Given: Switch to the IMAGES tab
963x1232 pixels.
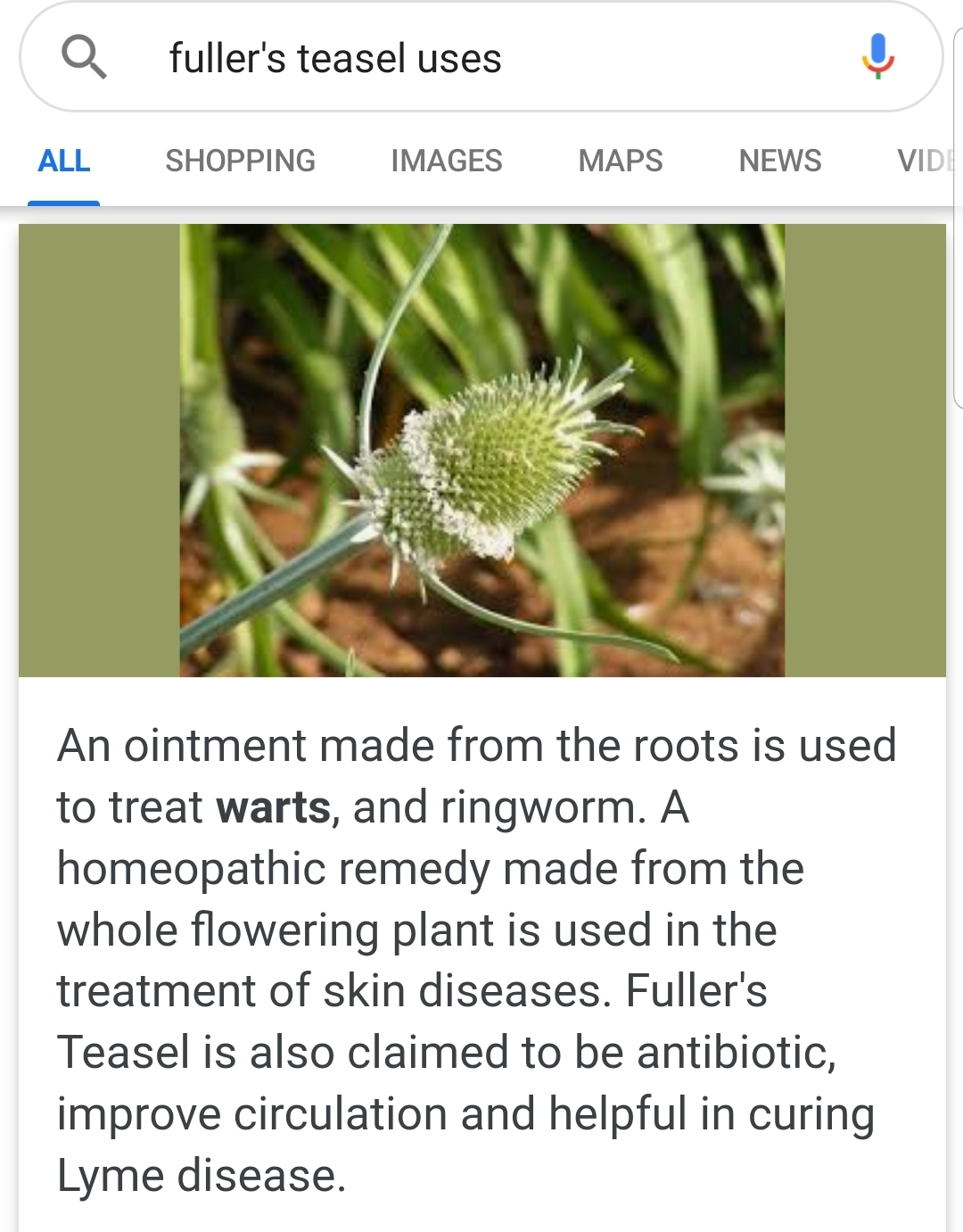Looking at the screenshot, I should (x=446, y=161).
